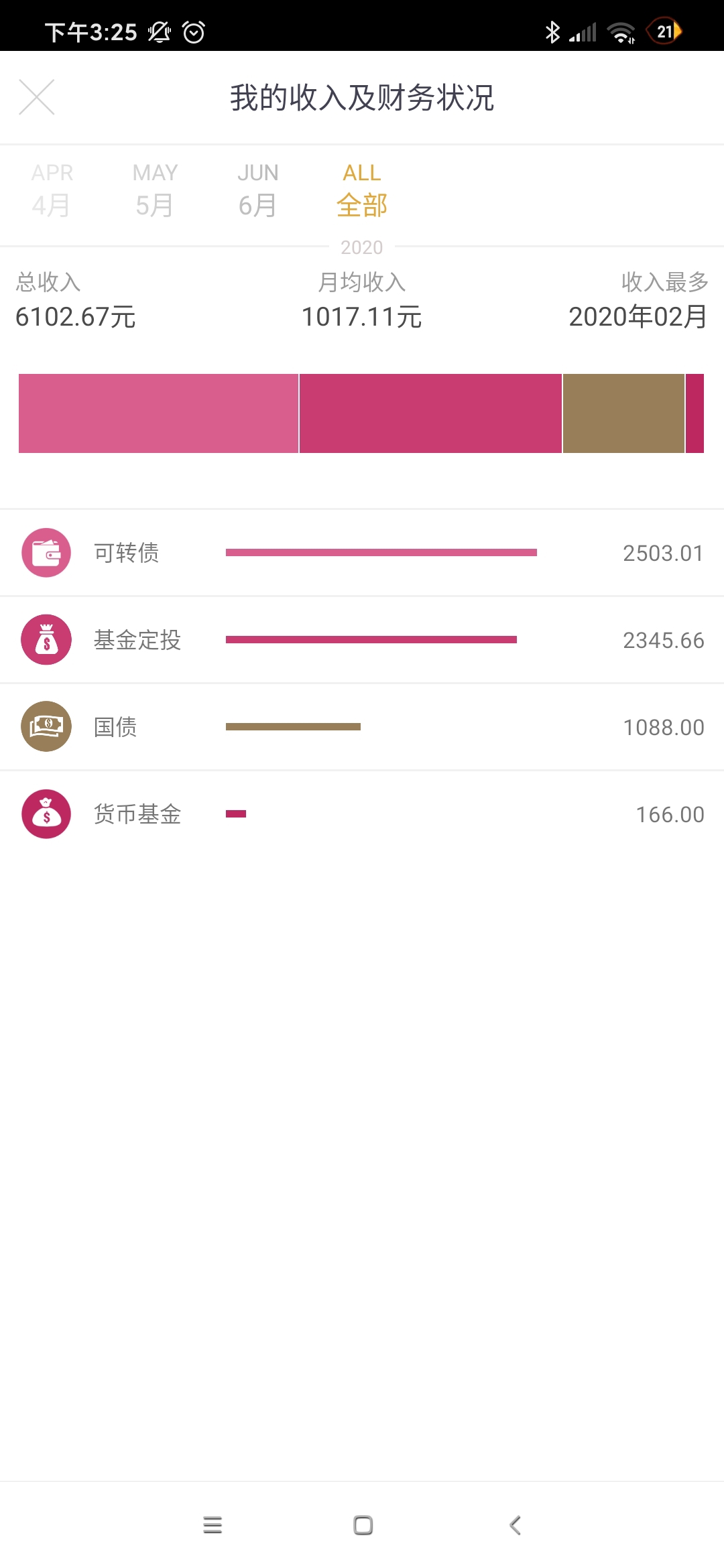Switch to the JUN 6月 tab
The image size is (724, 1568).
pyautogui.click(x=258, y=190)
